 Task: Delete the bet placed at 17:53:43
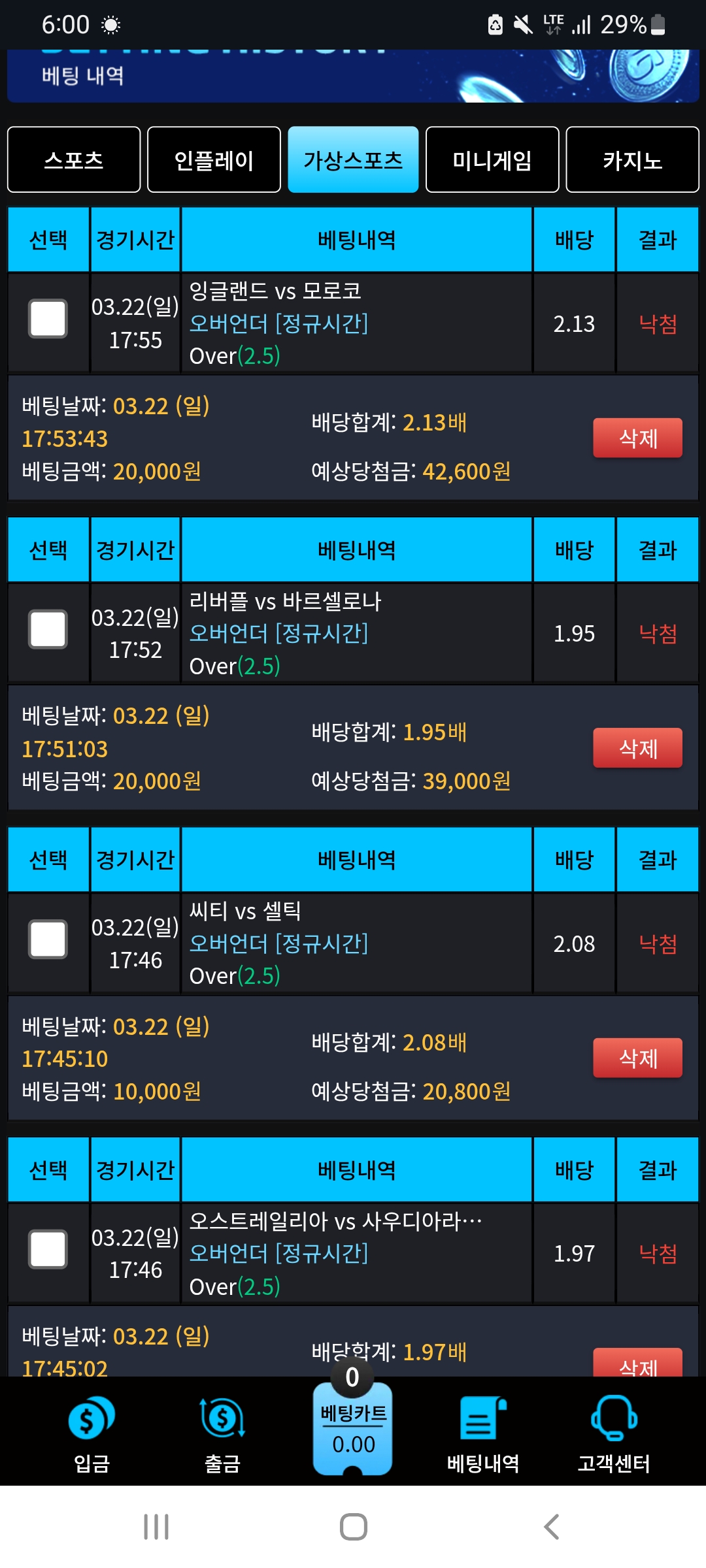[x=637, y=438]
